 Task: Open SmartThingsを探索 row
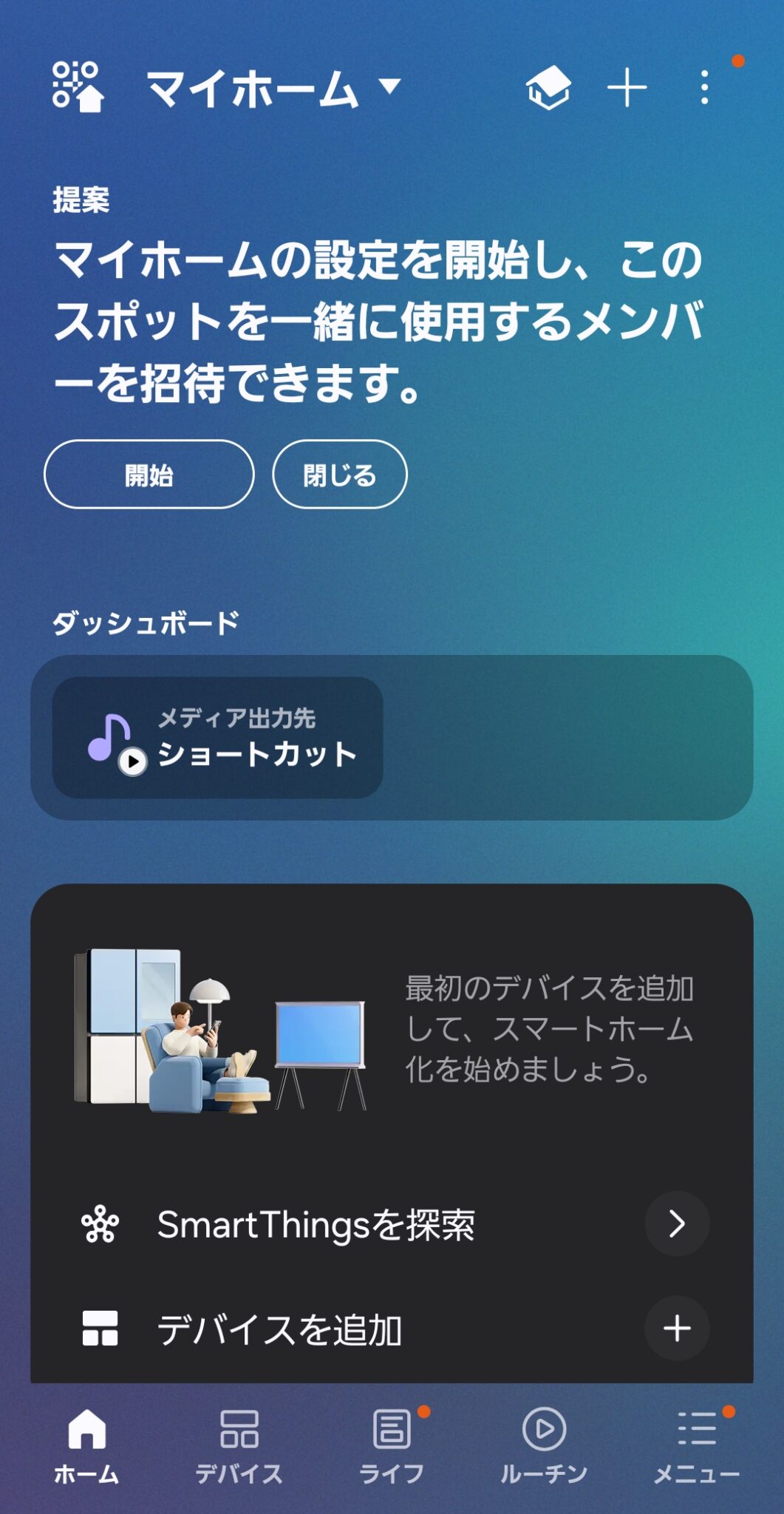392,1224
